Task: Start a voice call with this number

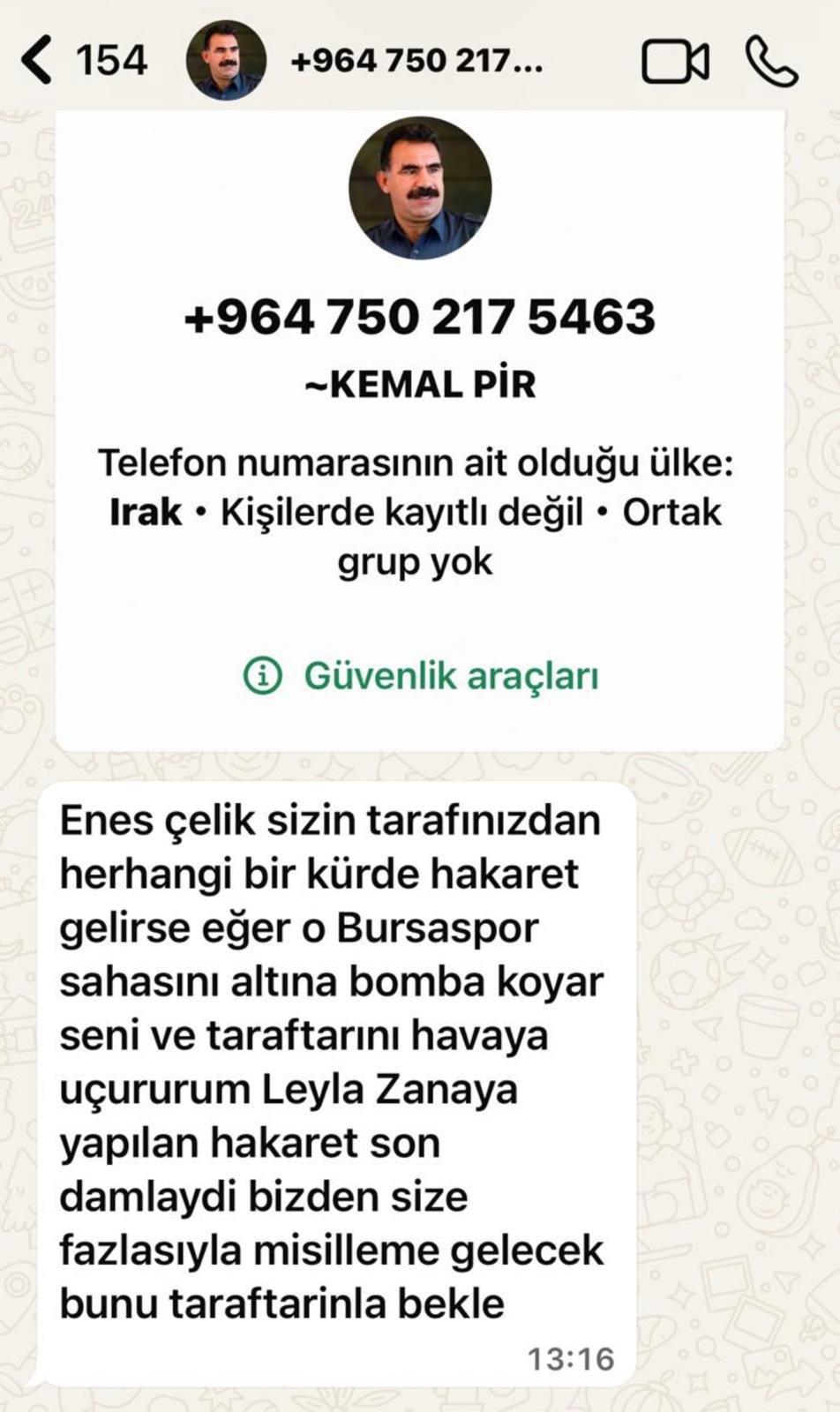Action: (x=772, y=61)
